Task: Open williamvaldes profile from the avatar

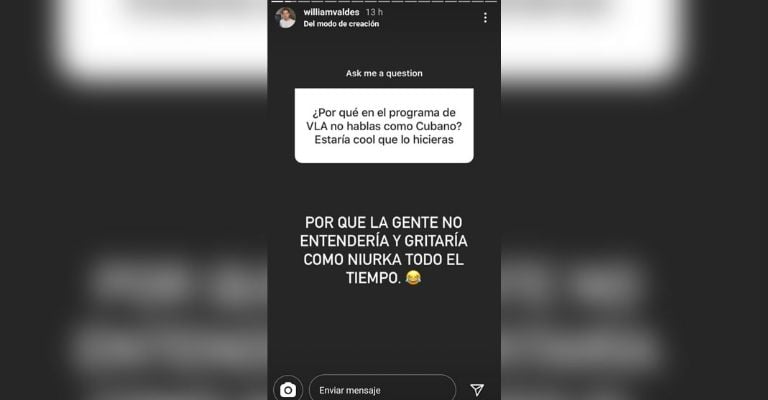Action: click(x=286, y=18)
